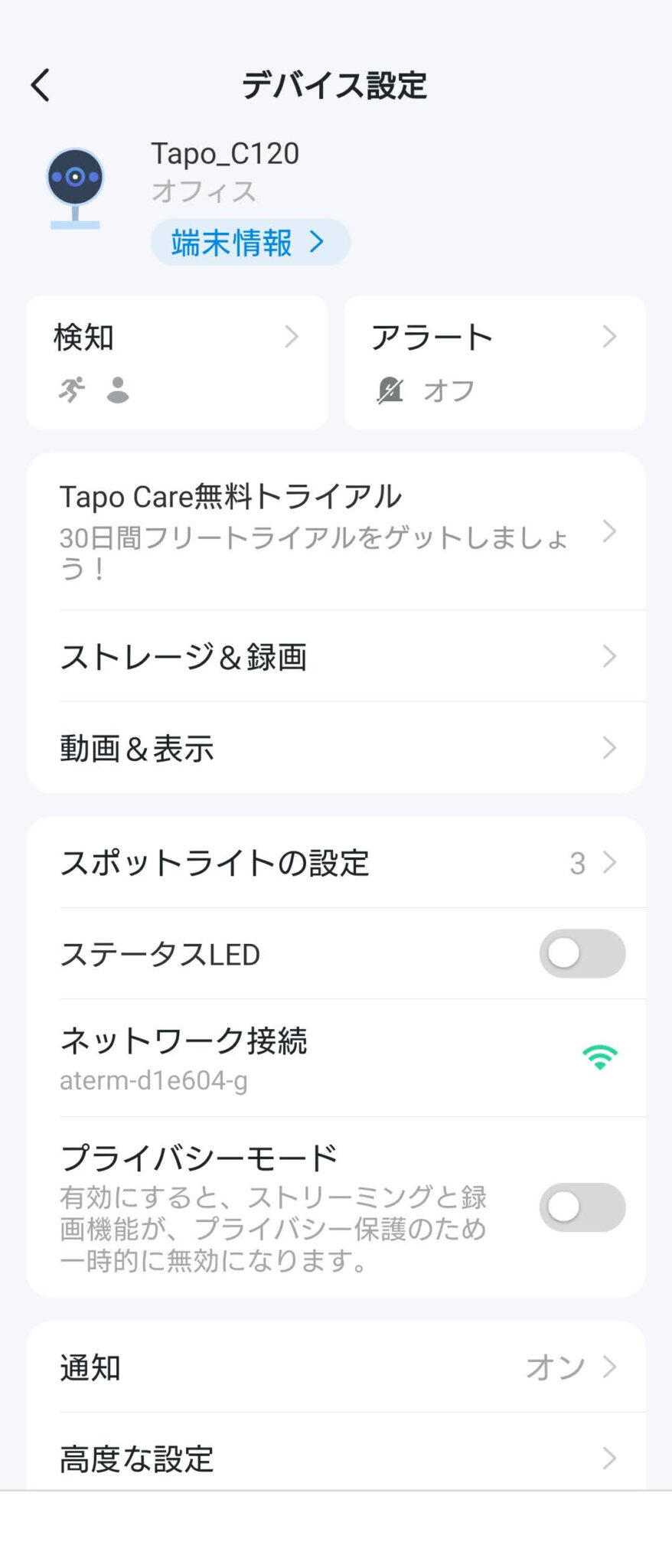Tap the spotlight level indicator showing 3
Image resolution: width=672 pixels, height=1568 pixels.
[x=578, y=864]
